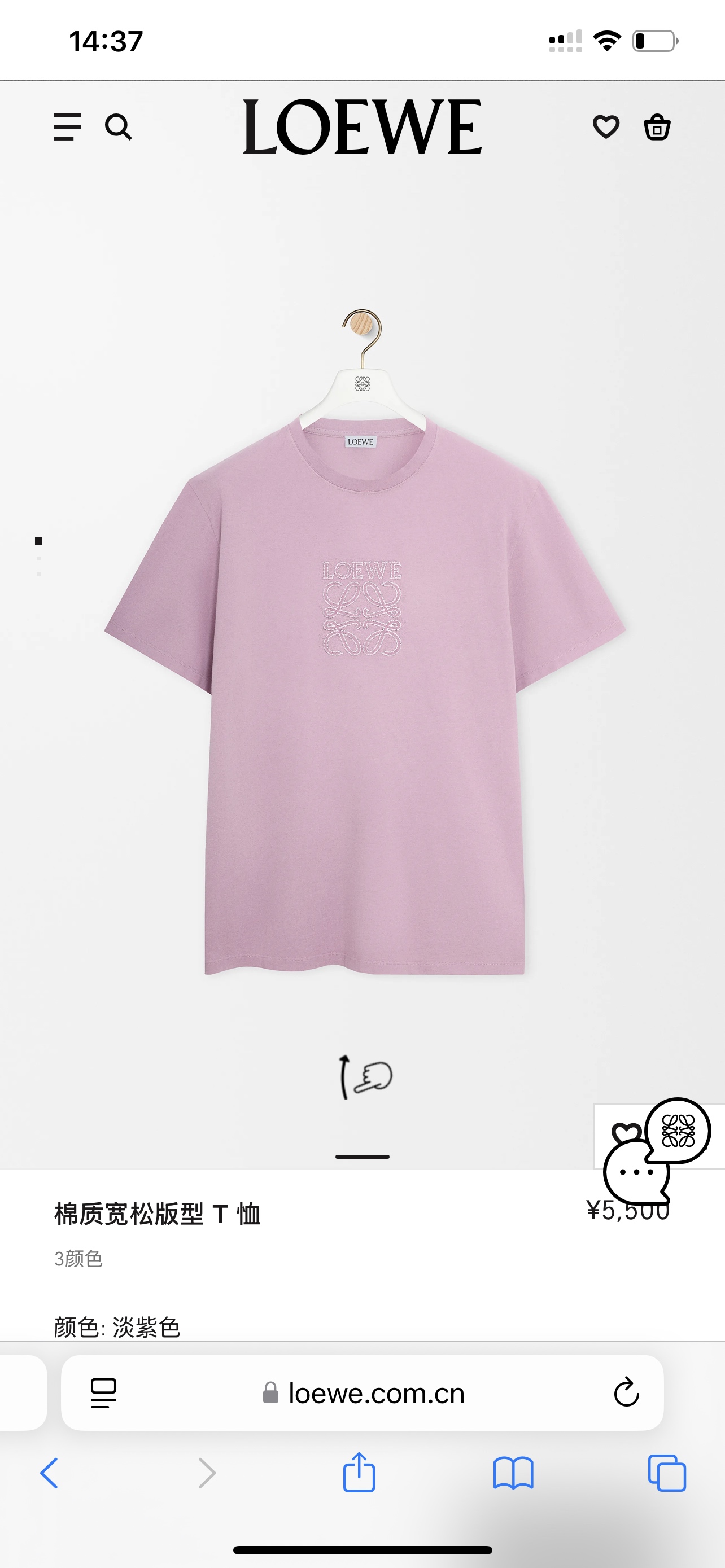Open the search magnifier
The image size is (725, 1568).
(x=118, y=126)
